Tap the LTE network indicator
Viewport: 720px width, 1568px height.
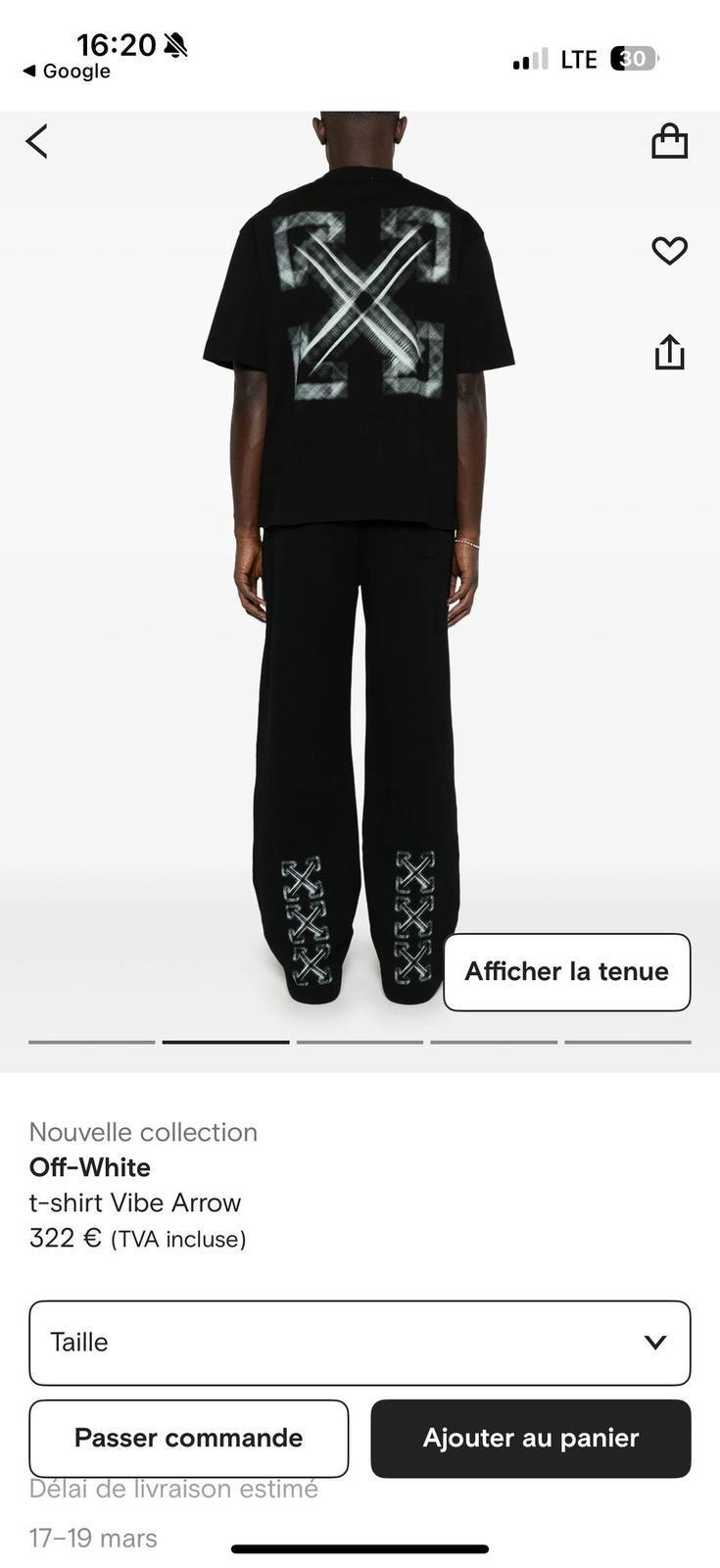click(x=579, y=59)
